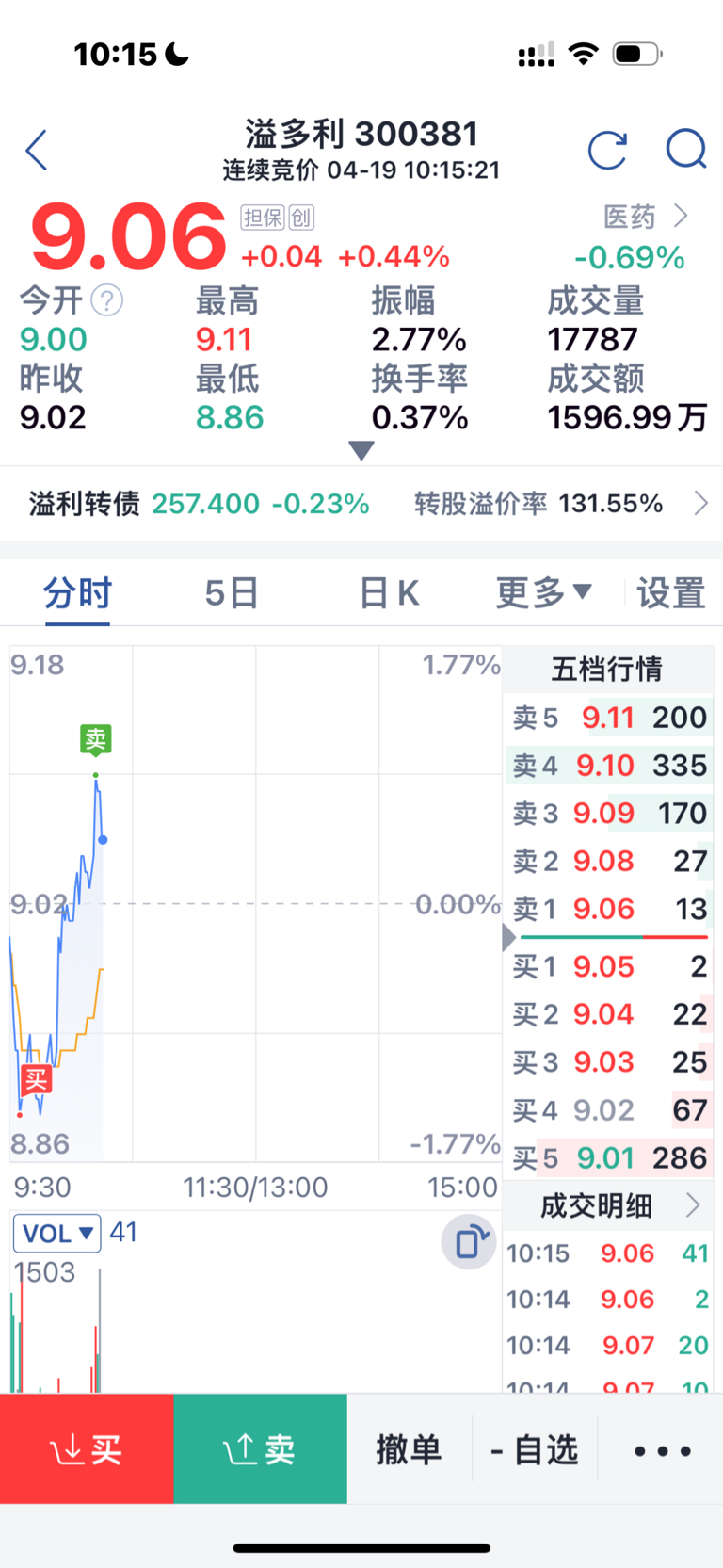Switch to the 5日 chart tab
The height and width of the screenshot is (1568, 723).
[232, 594]
